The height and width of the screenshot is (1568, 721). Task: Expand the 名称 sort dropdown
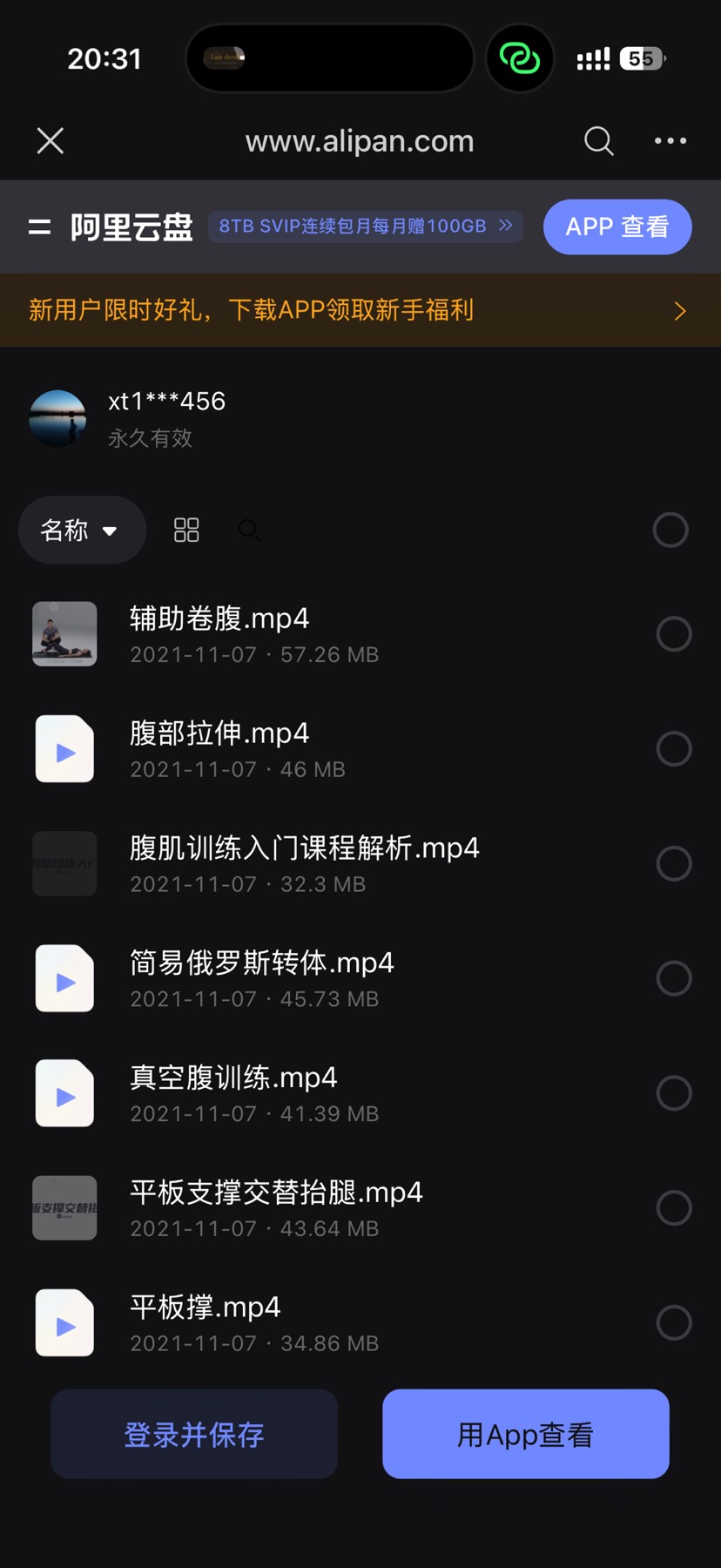tap(82, 530)
